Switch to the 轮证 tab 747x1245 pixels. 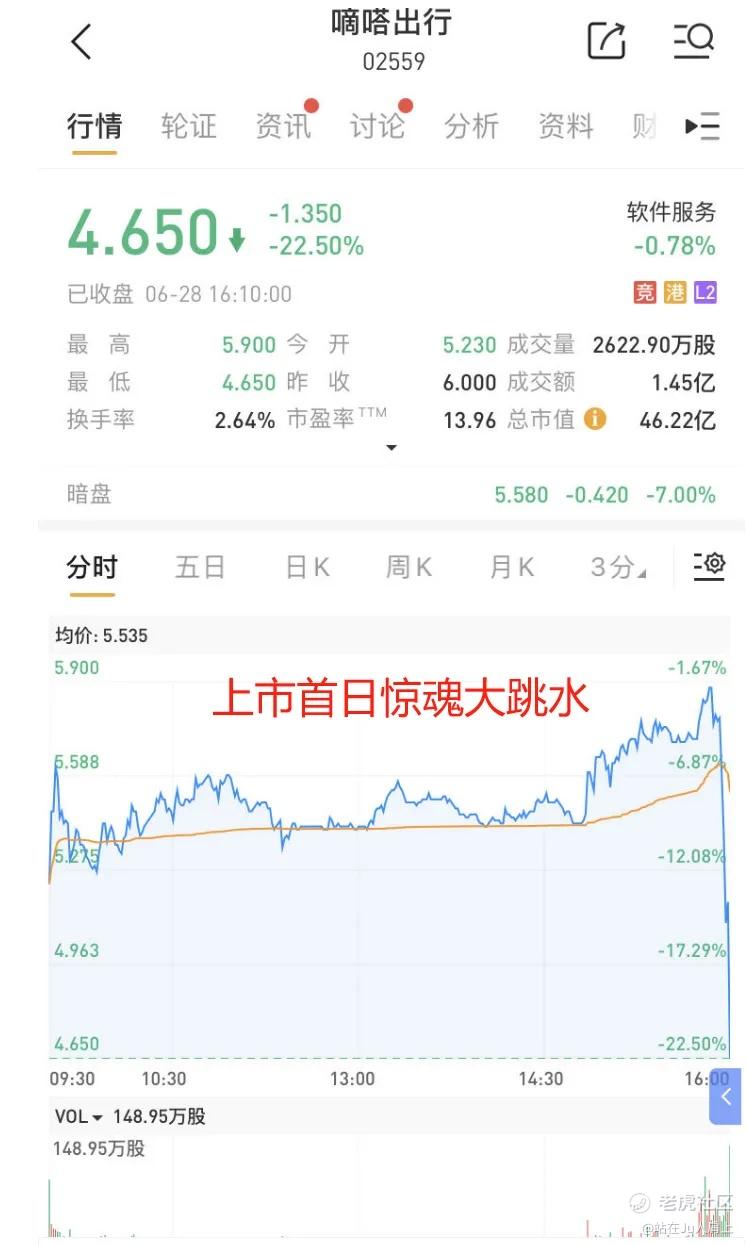pyautogui.click(x=189, y=126)
